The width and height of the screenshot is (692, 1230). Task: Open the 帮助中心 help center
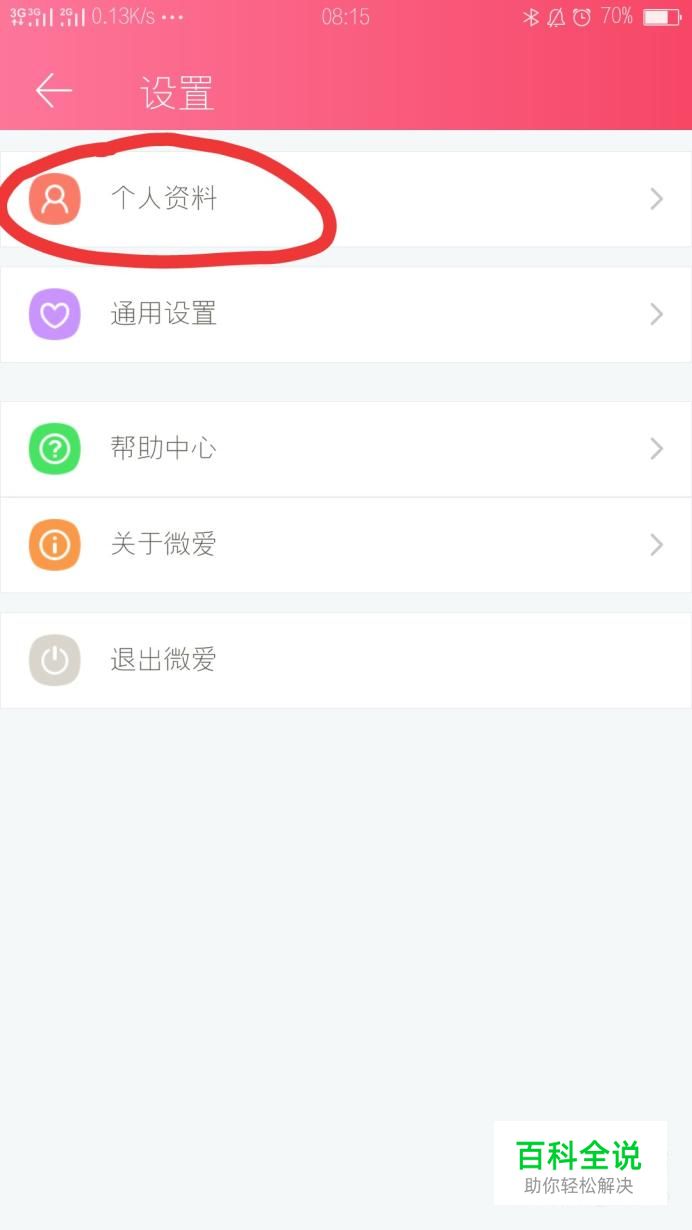point(346,449)
